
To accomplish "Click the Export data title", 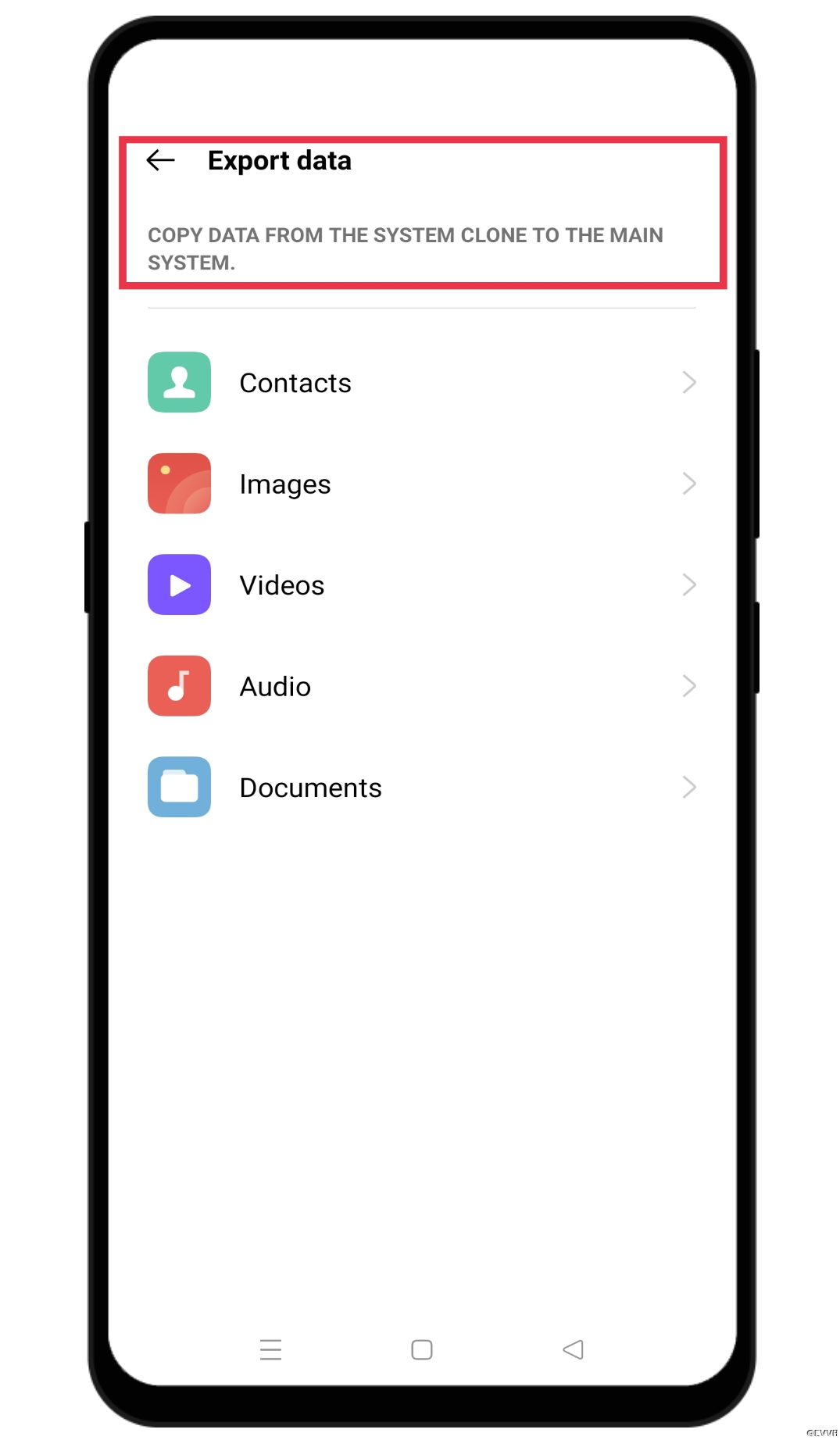I will [x=280, y=160].
